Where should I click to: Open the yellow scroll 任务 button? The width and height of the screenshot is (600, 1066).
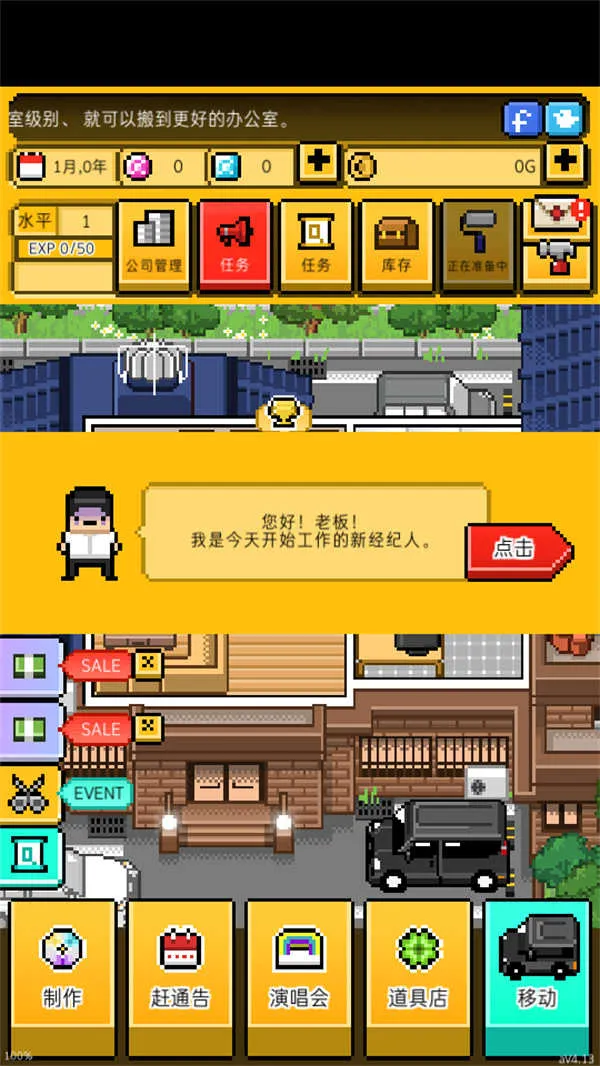[316, 245]
